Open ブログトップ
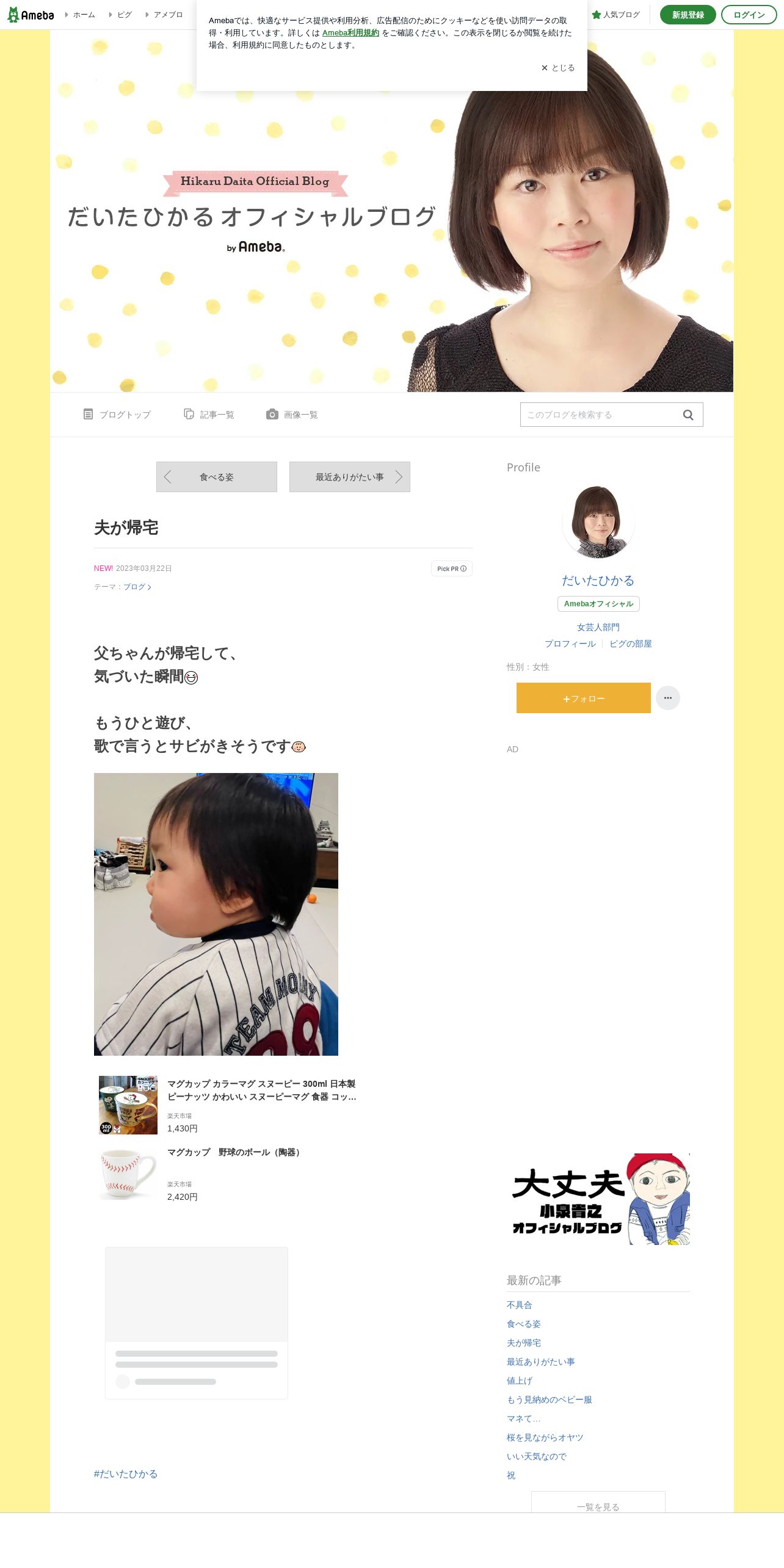 tap(117, 415)
